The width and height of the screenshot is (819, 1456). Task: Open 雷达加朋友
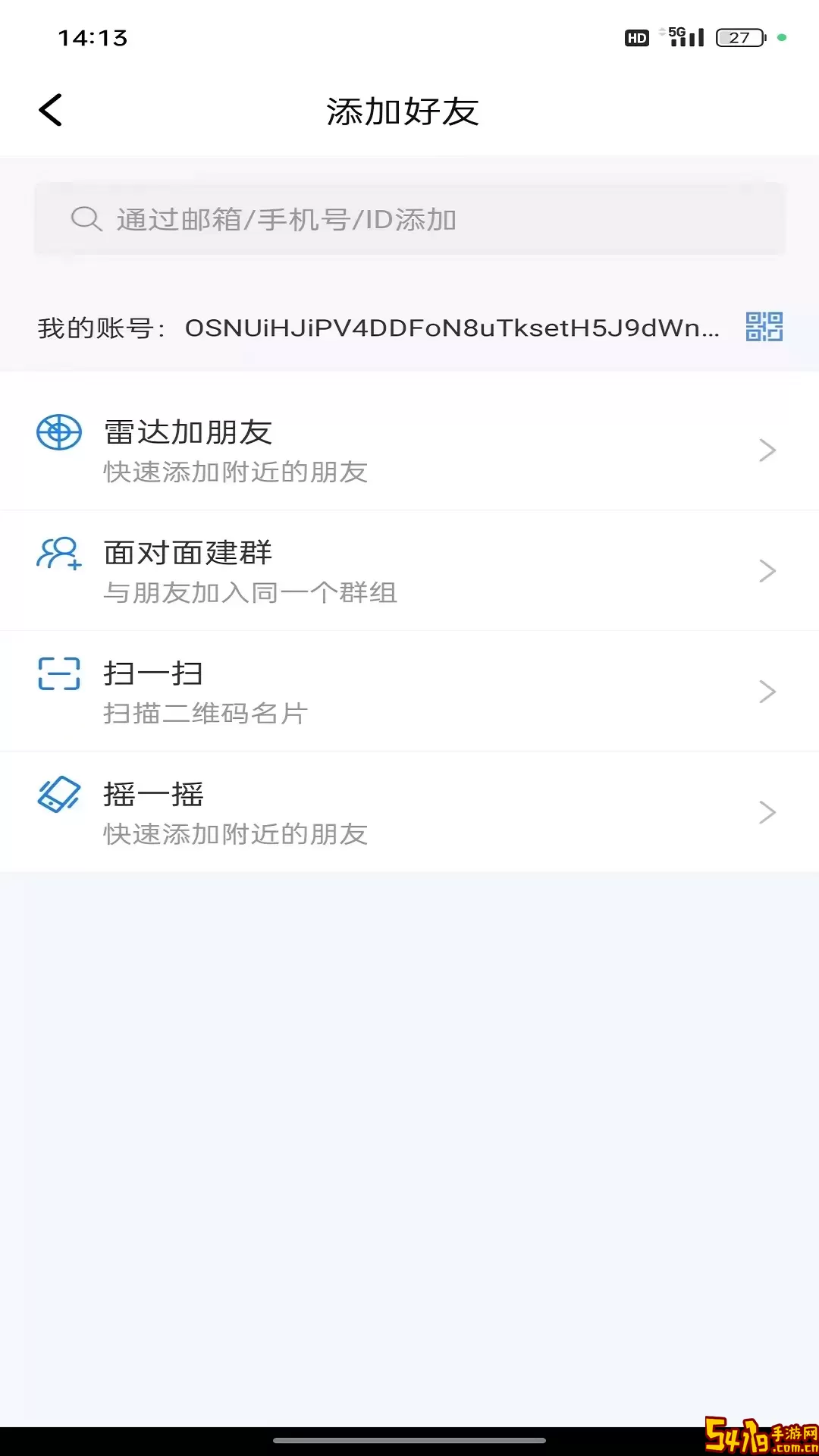pyautogui.click(x=409, y=450)
